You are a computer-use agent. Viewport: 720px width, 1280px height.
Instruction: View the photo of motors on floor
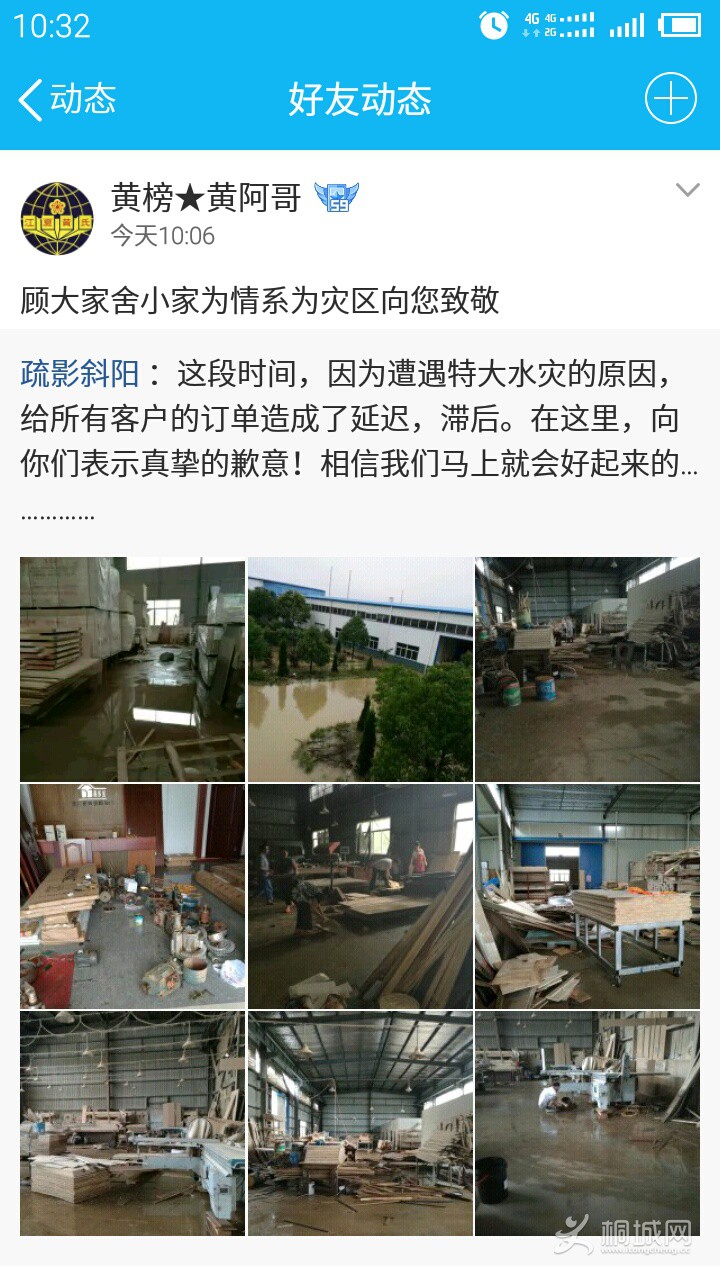pos(132,896)
